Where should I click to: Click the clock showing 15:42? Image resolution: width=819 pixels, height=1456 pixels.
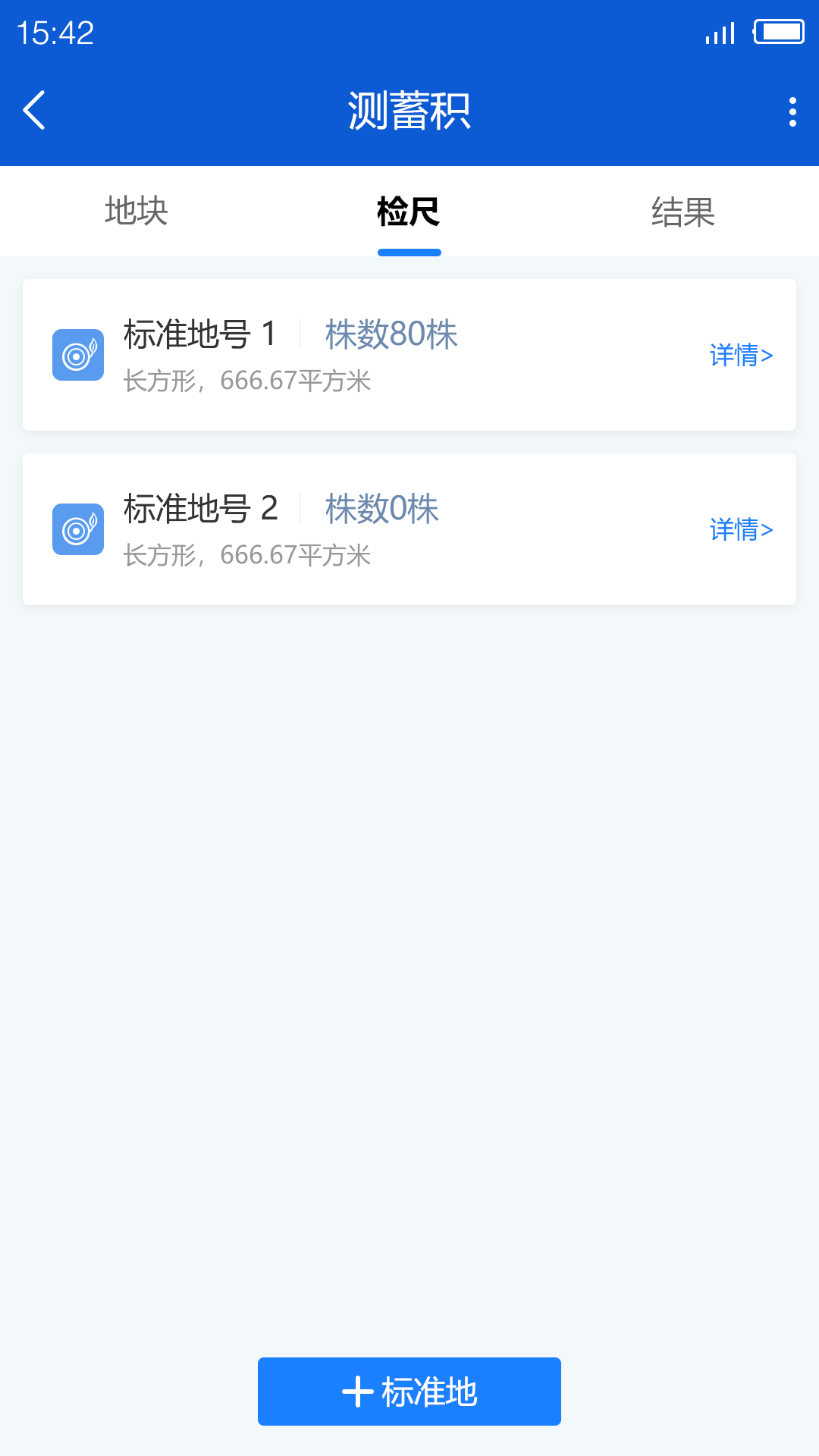point(57,32)
